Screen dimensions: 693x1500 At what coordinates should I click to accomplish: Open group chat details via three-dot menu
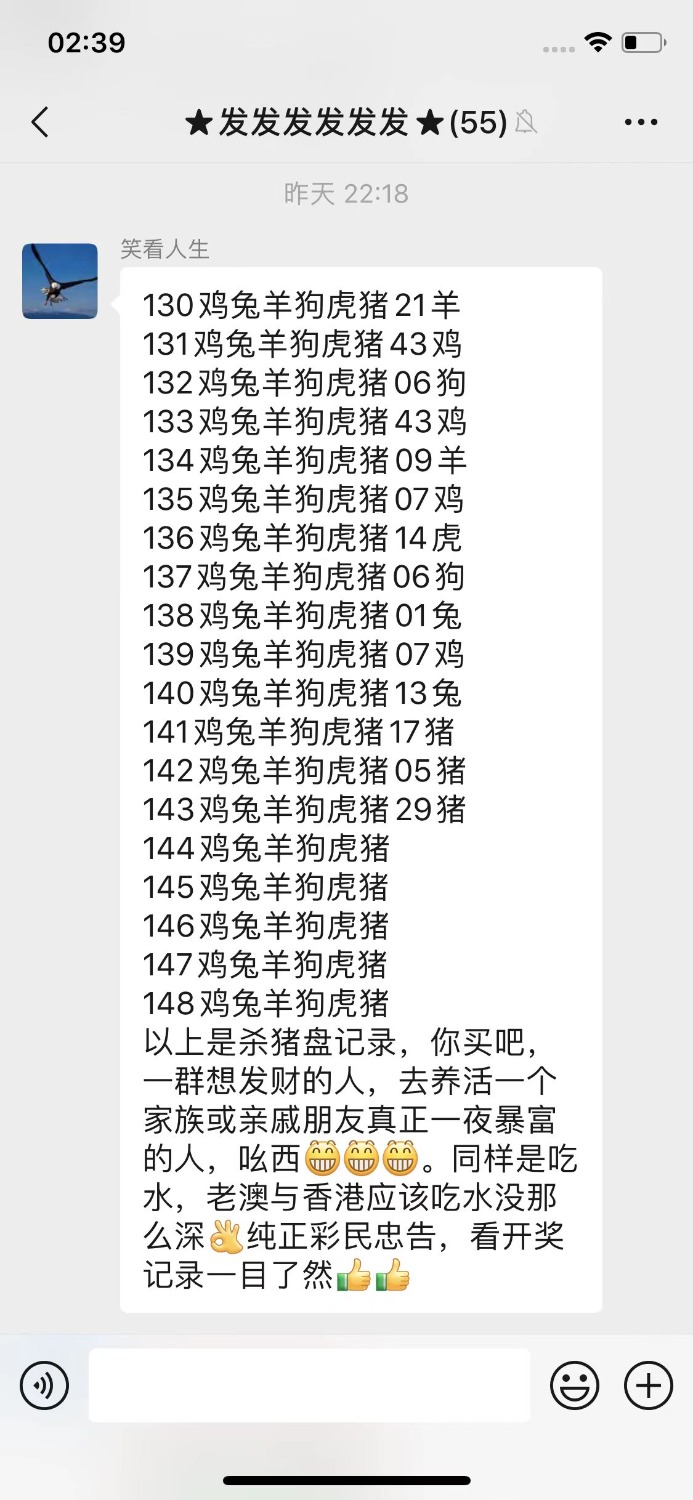(x=641, y=122)
